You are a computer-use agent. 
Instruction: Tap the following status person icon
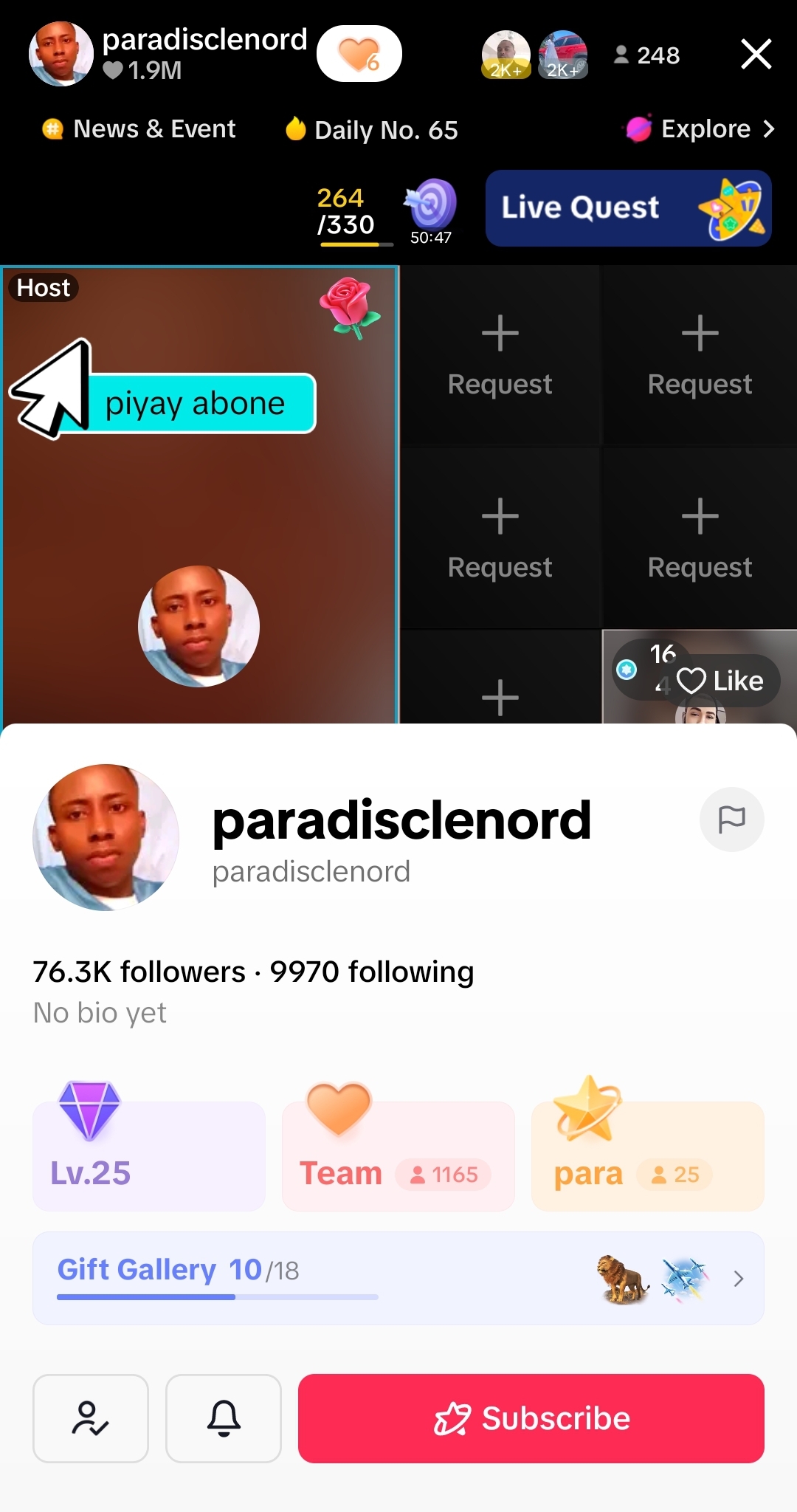[91, 1418]
